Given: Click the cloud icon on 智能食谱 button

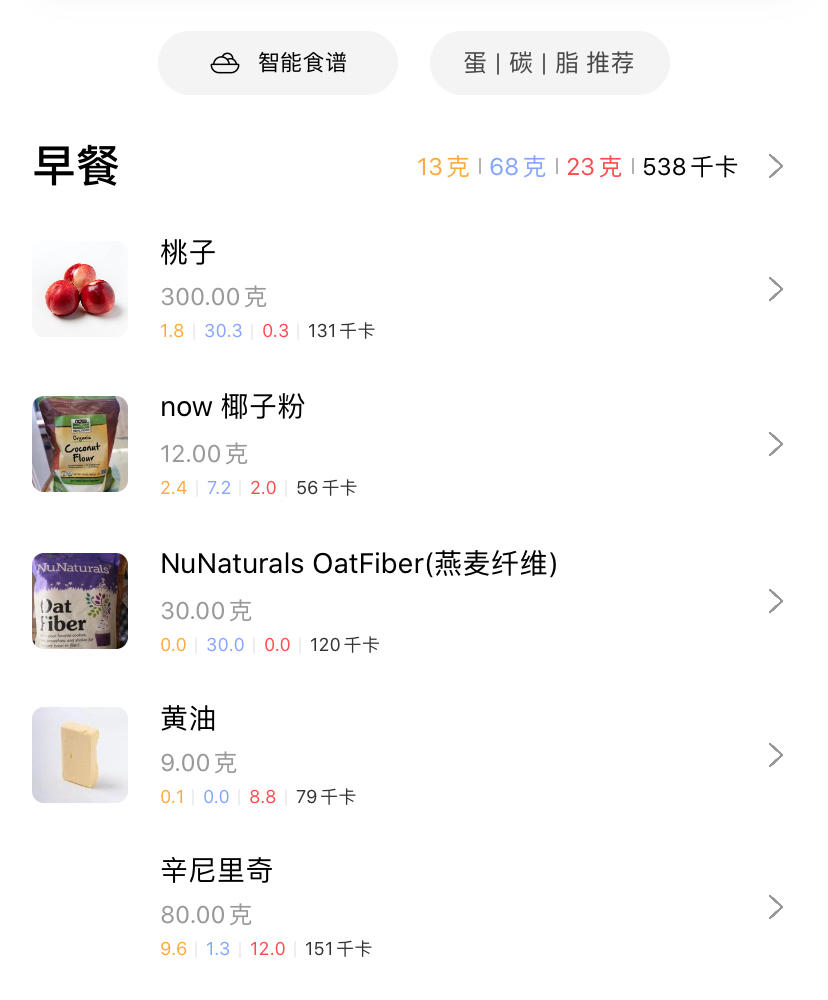Looking at the screenshot, I should [225, 61].
